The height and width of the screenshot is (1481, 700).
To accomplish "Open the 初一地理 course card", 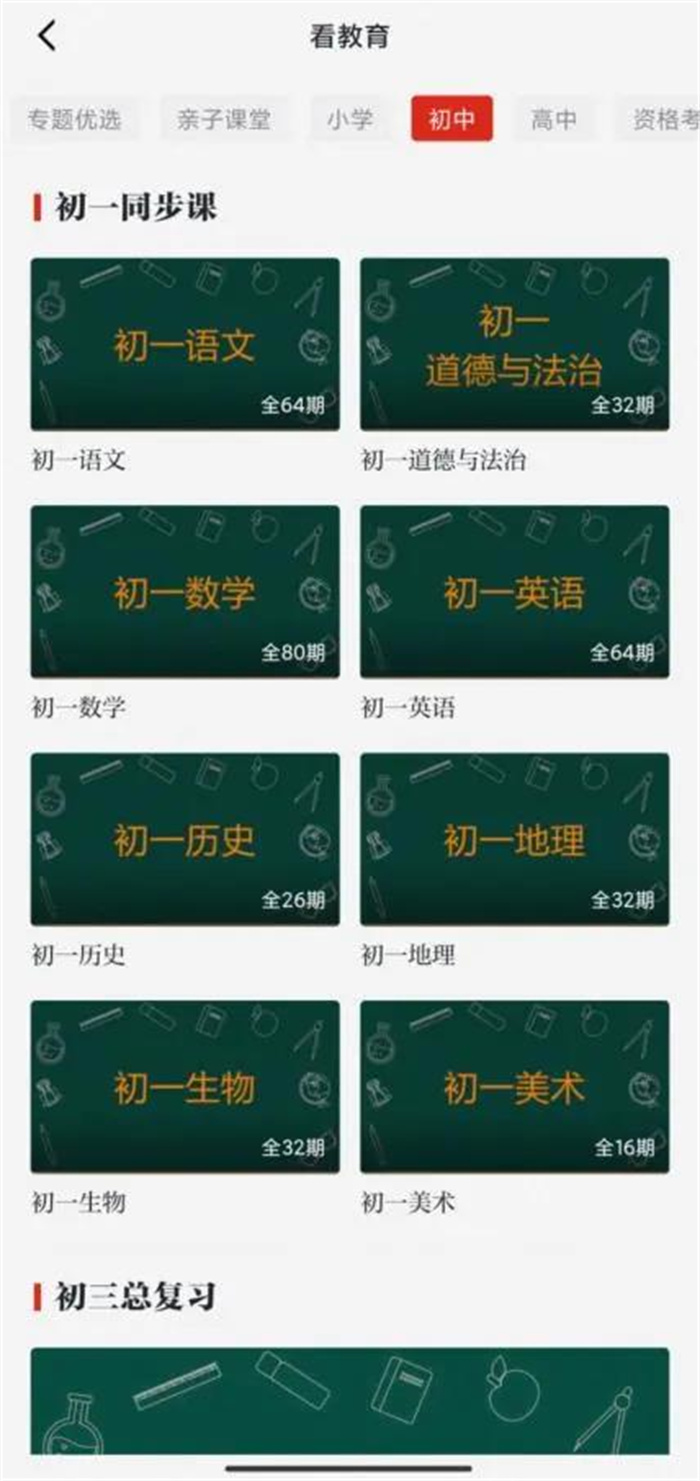I will pos(514,839).
